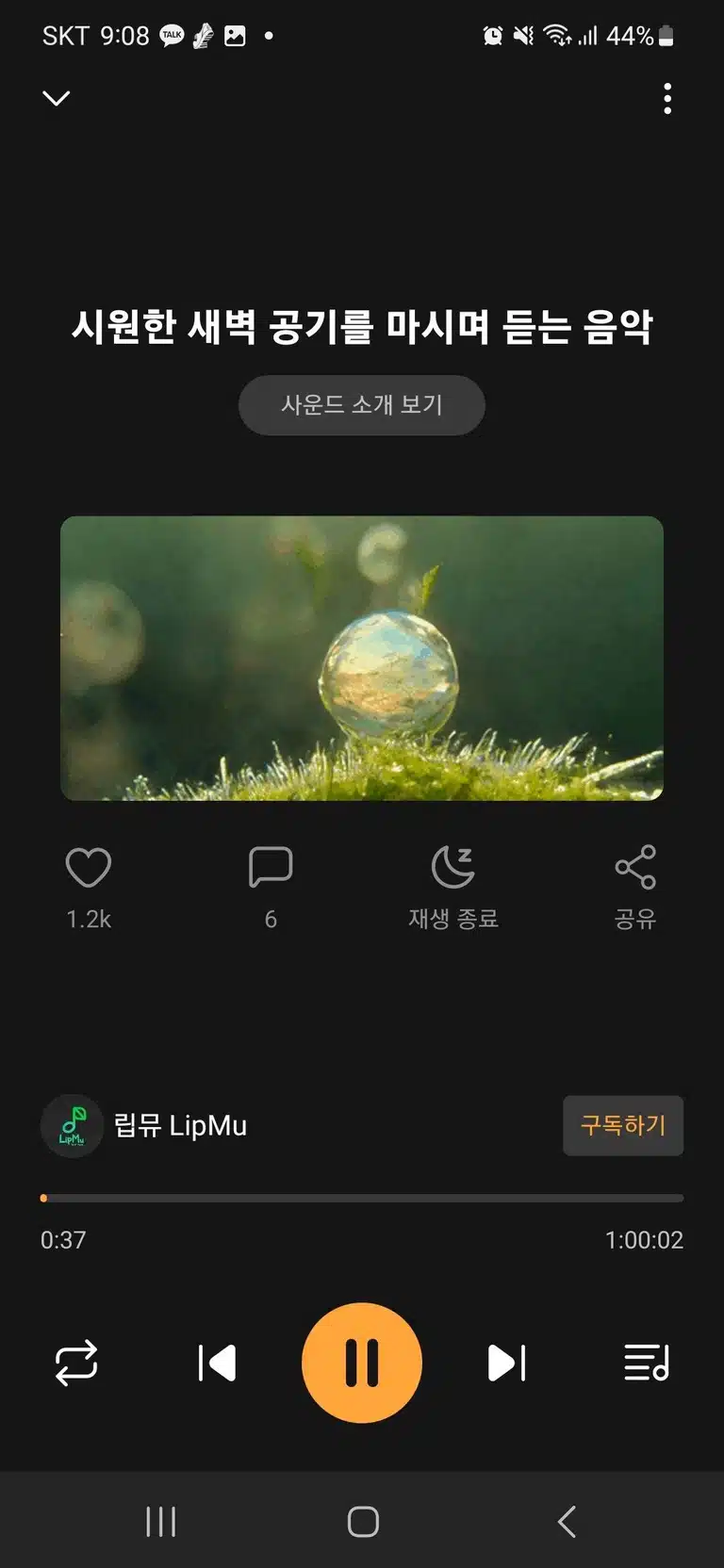Open the three-dot overflow menu
The image size is (724, 1568).
pos(667,98)
